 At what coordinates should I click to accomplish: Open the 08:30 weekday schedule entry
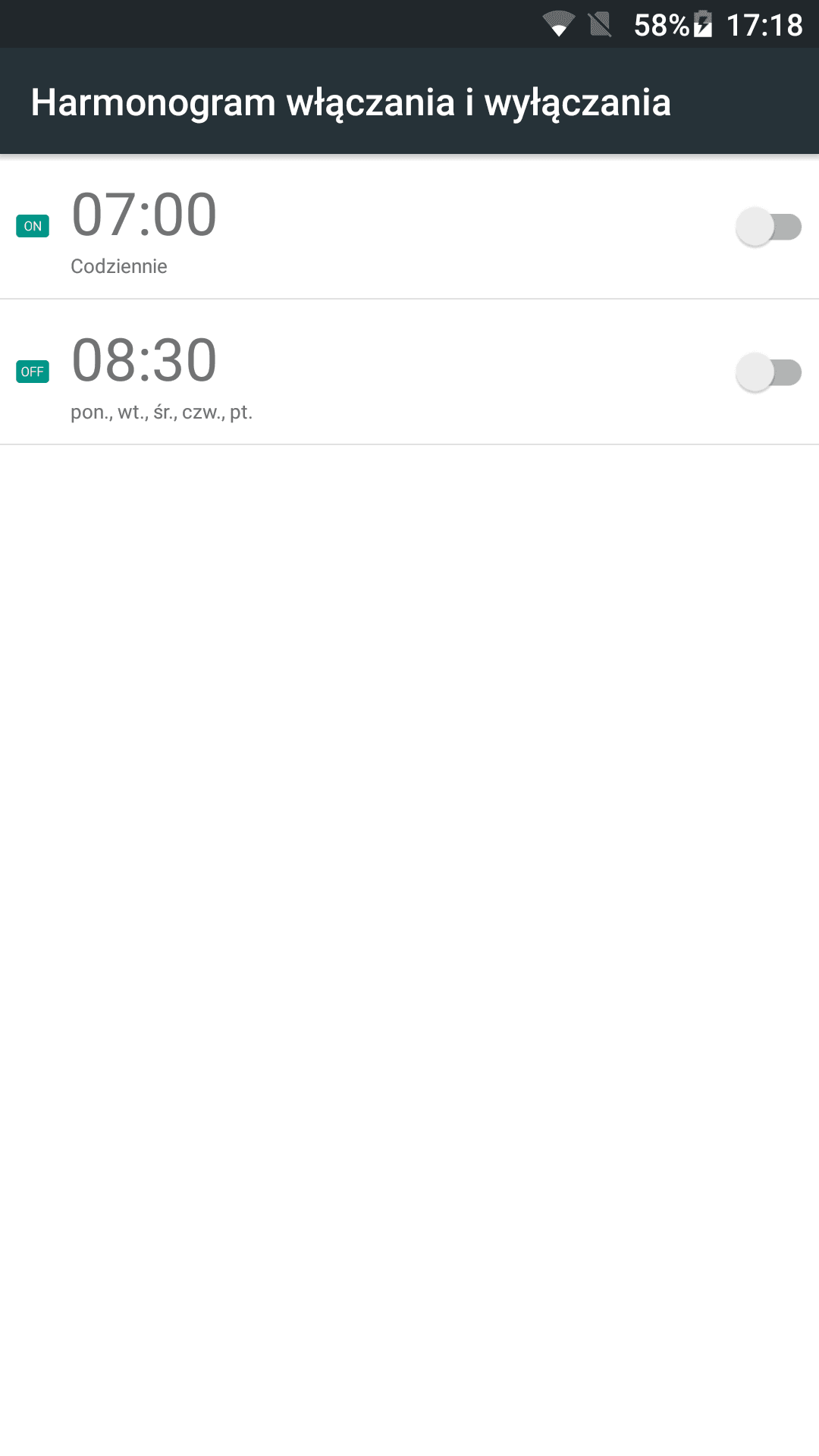click(409, 372)
